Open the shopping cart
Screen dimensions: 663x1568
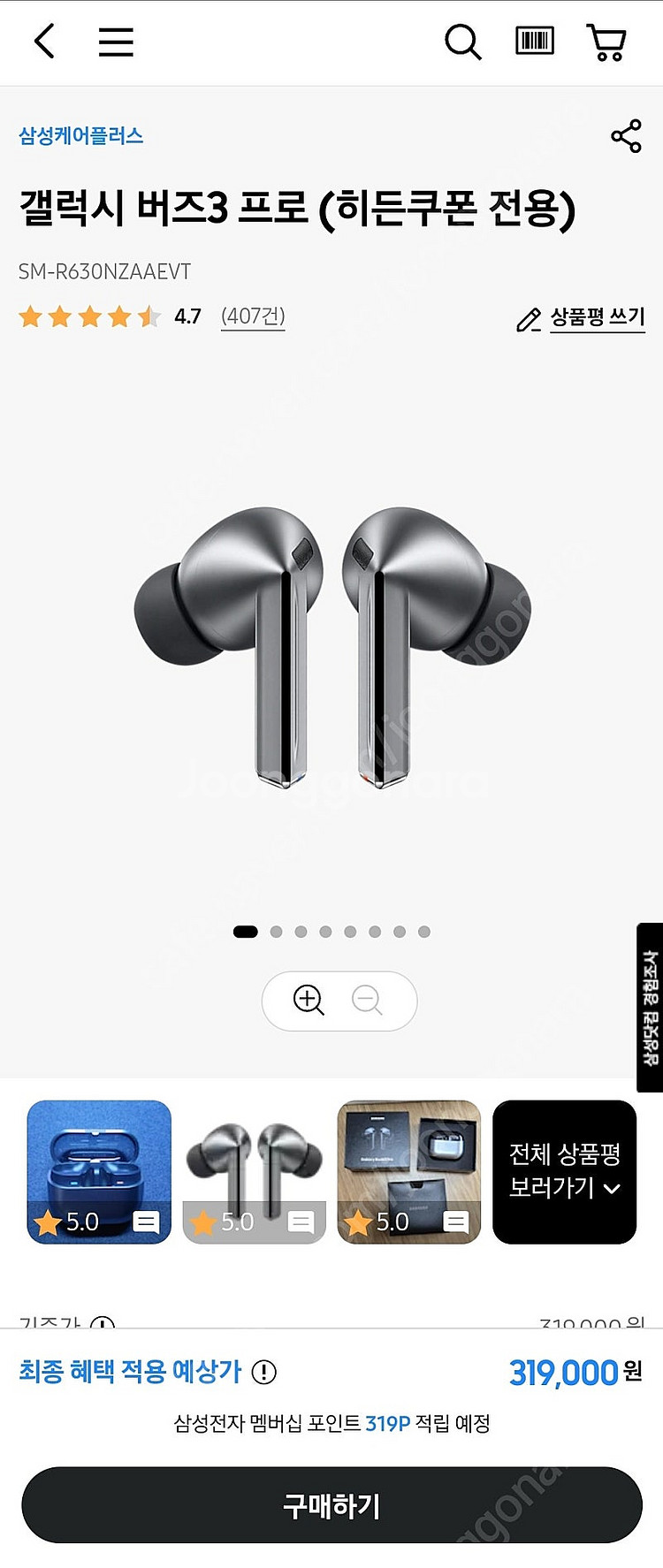(x=606, y=42)
